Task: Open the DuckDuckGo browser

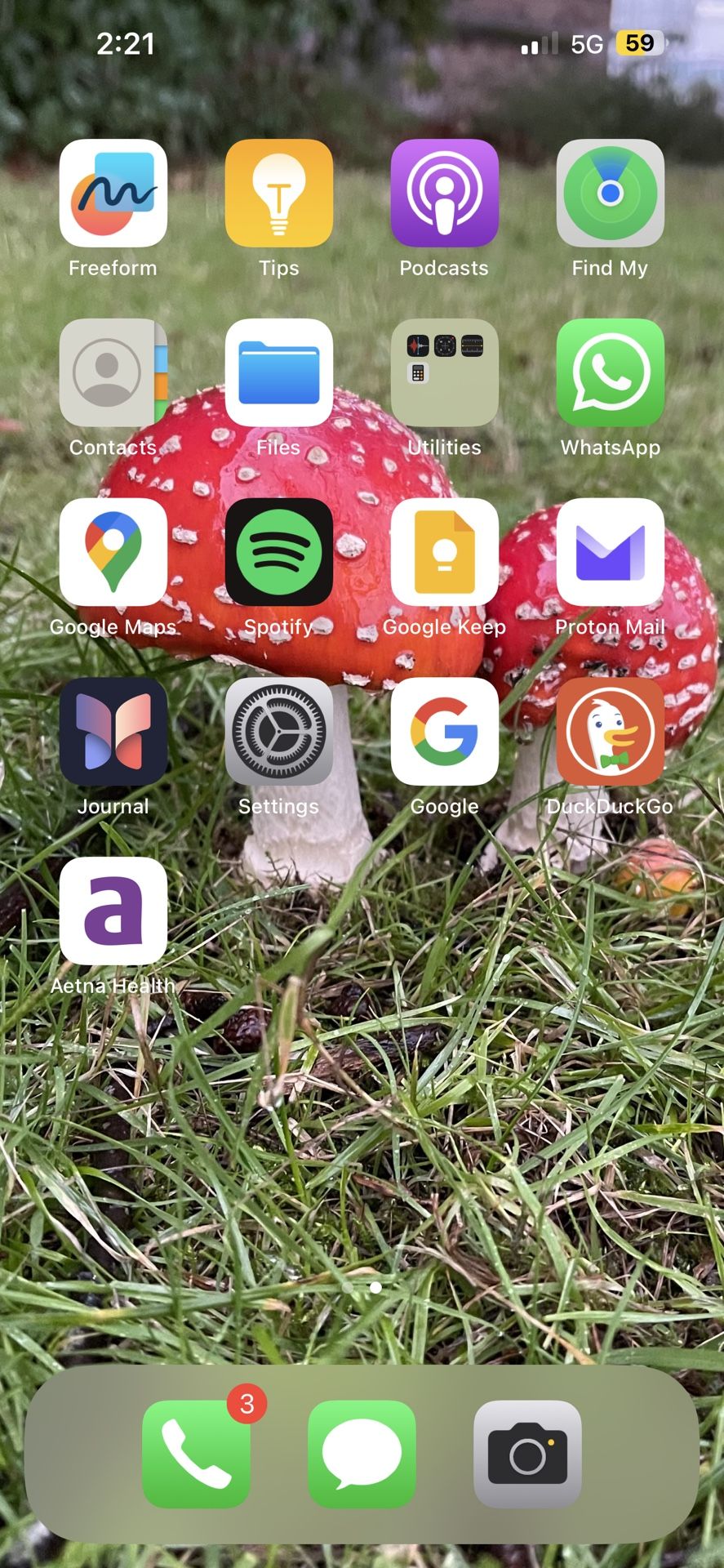Action: click(611, 732)
